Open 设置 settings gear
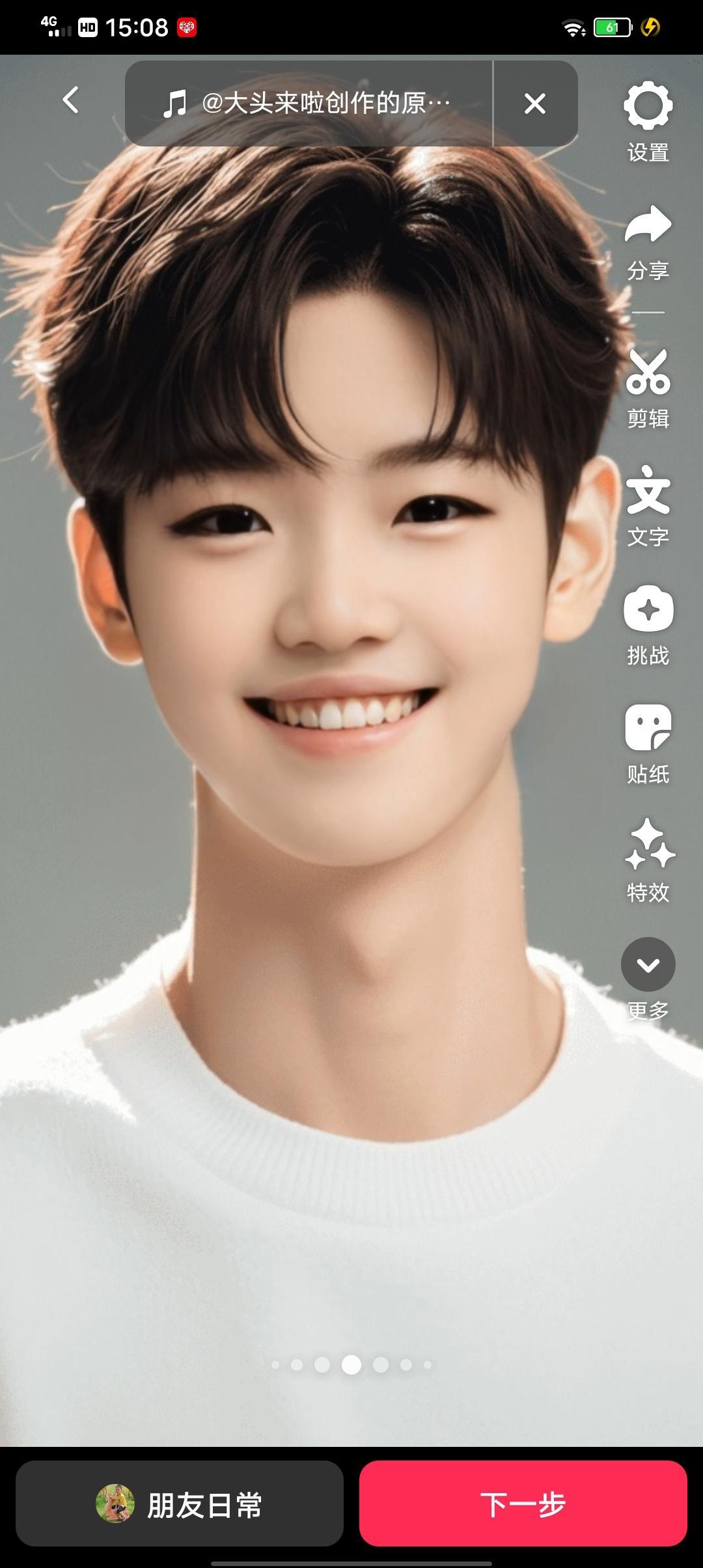The width and height of the screenshot is (703, 1568). click(x=648, y=122)
